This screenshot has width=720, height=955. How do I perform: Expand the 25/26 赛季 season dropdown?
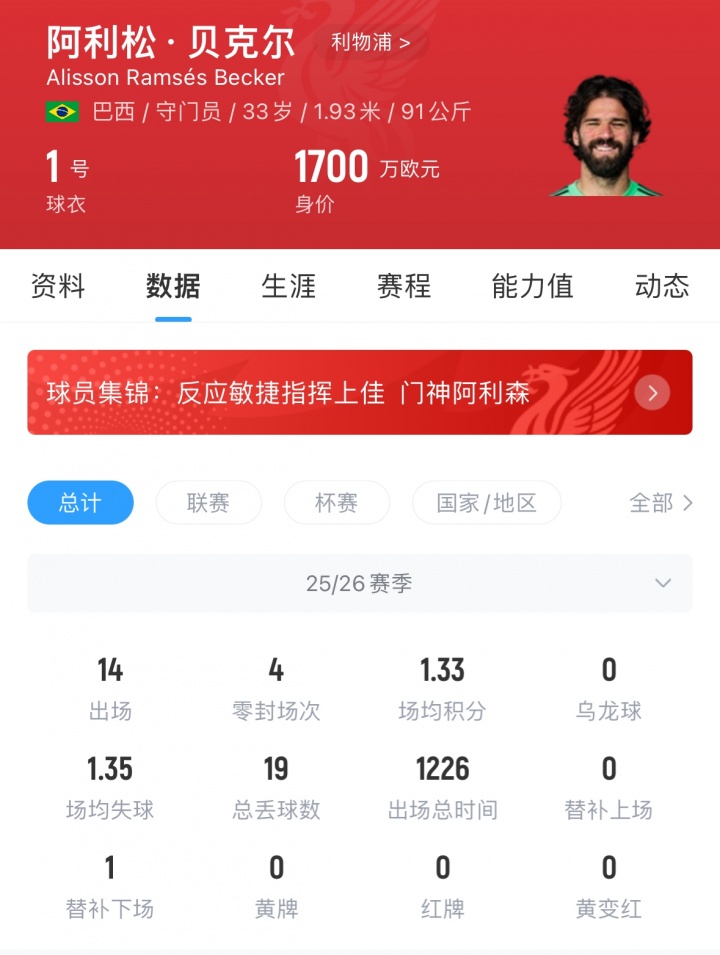(359, 584)
